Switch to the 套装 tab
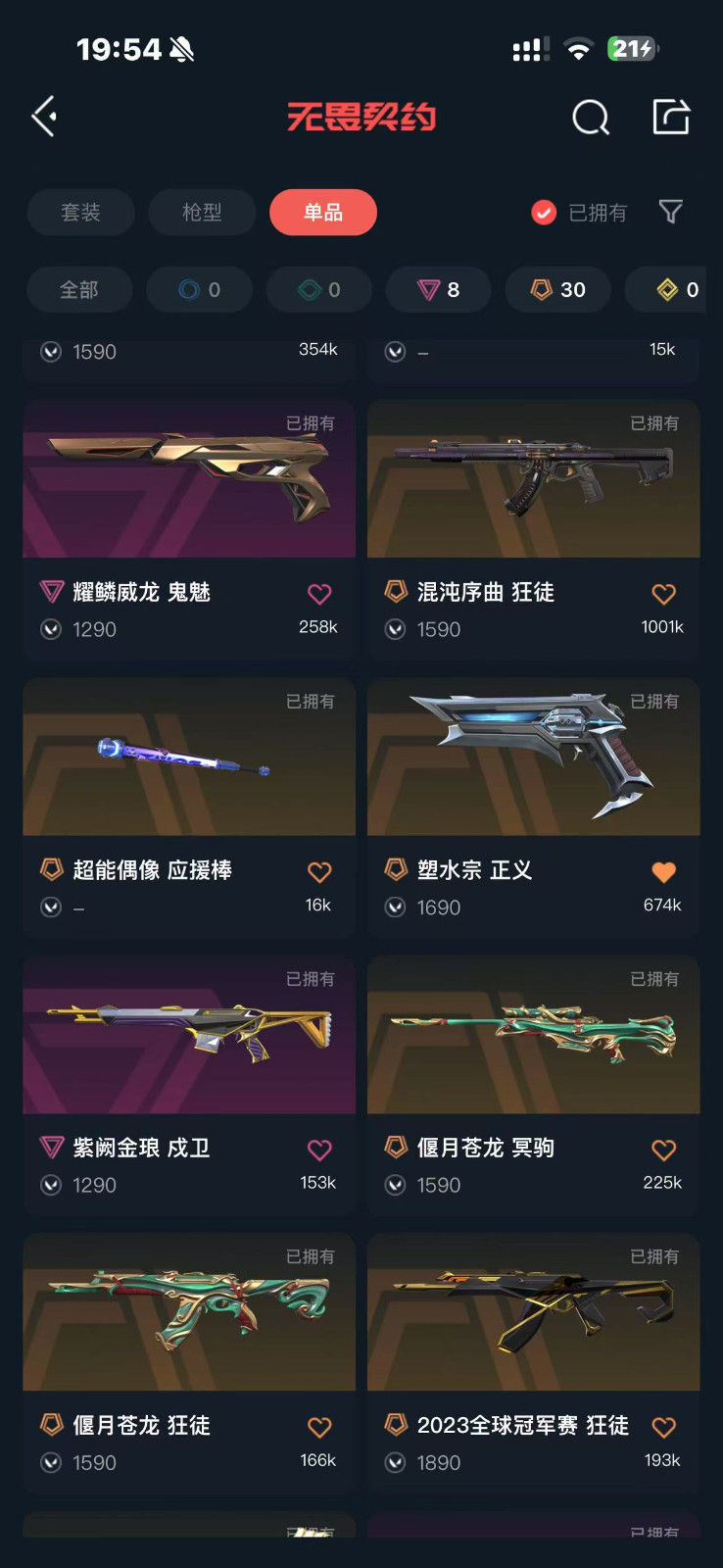The image size is (723, 1568). tap(80, 213)
